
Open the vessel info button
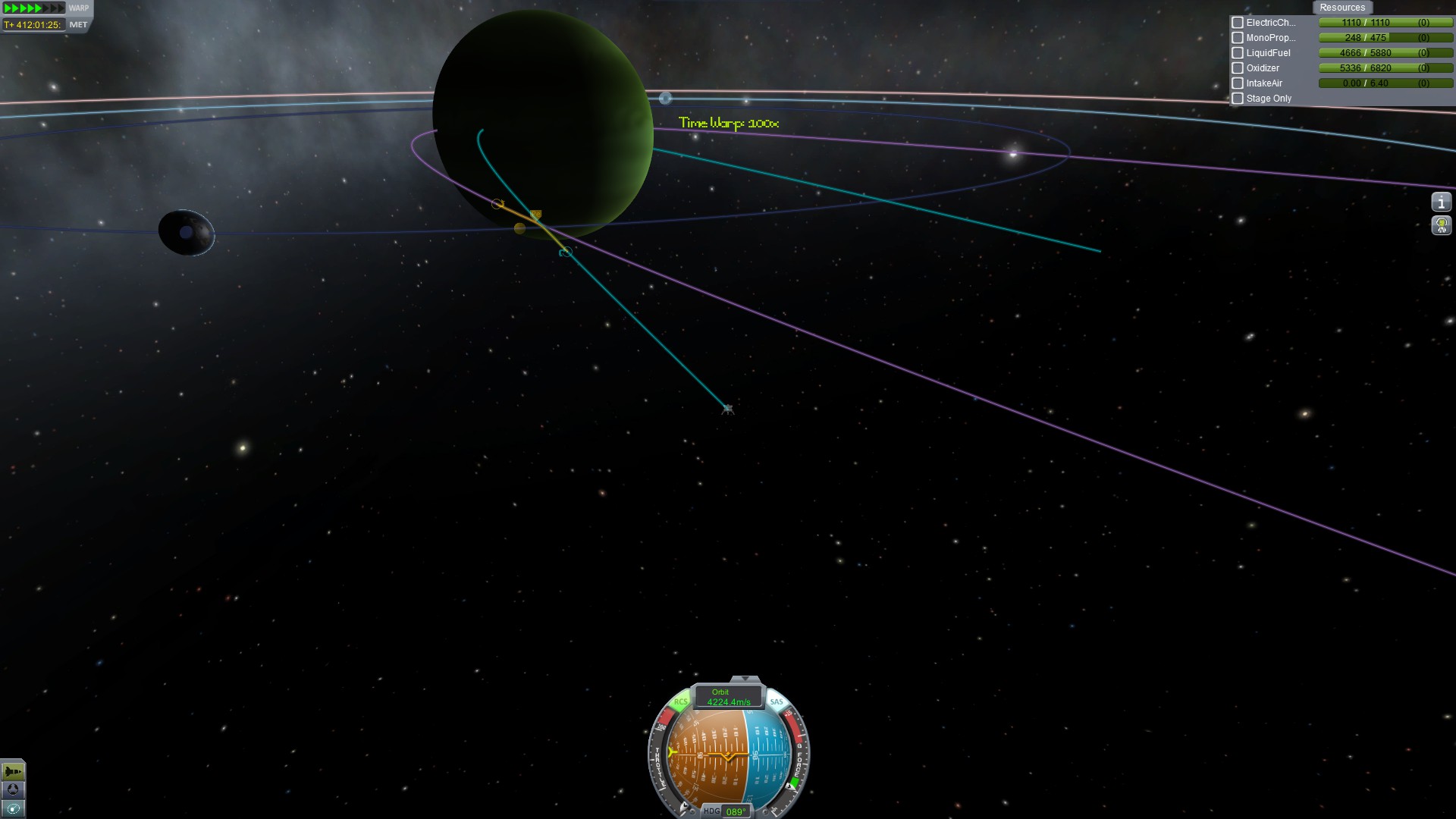(1441, 202)
